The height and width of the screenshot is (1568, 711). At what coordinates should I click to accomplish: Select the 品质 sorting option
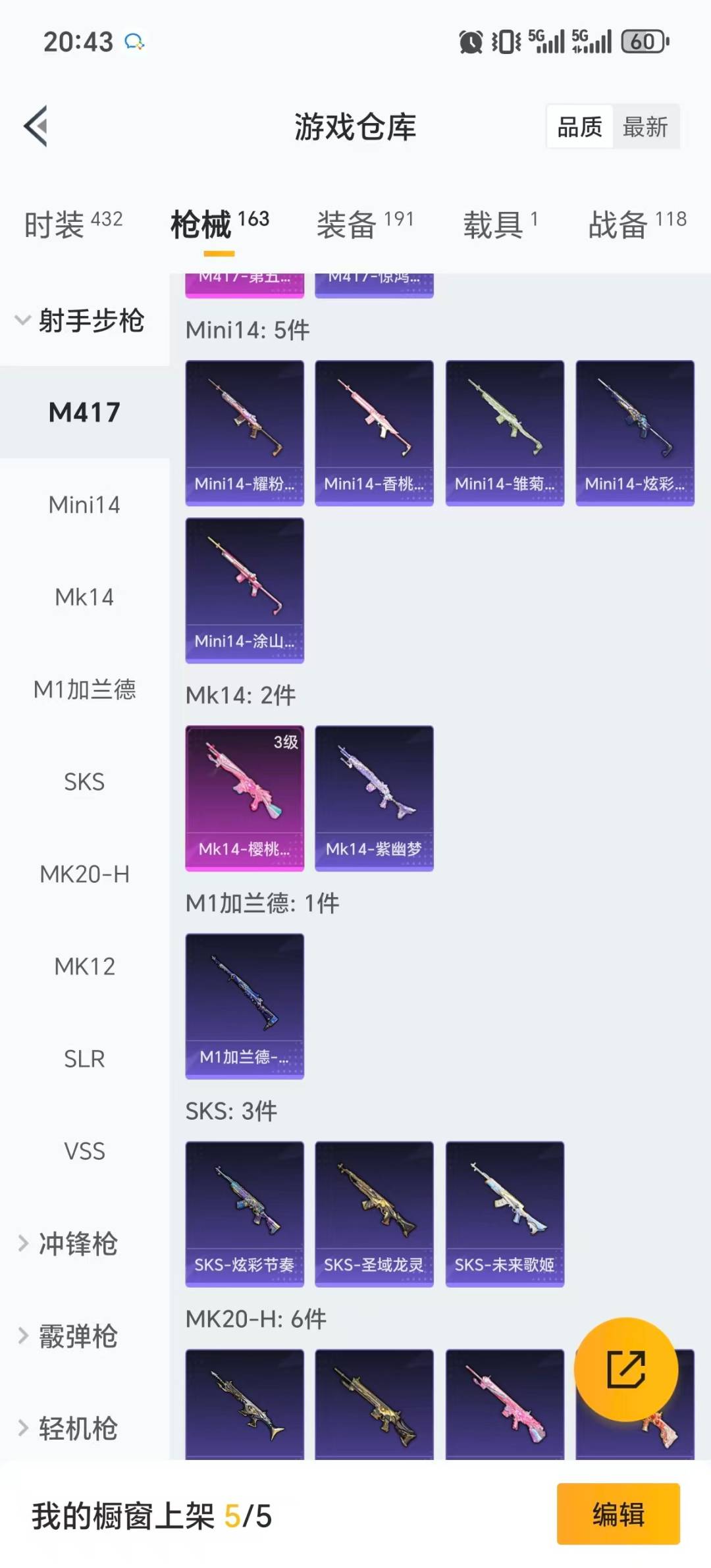(x=578, y=126)
